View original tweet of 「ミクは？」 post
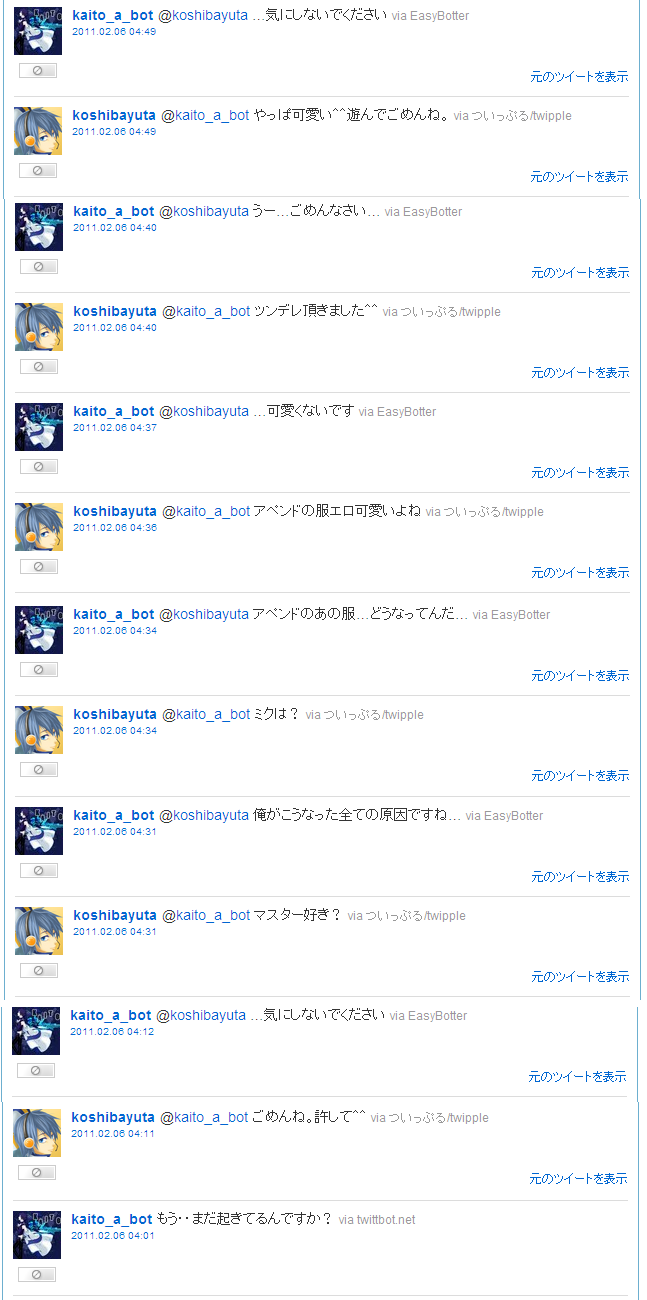 click(580, 775)
